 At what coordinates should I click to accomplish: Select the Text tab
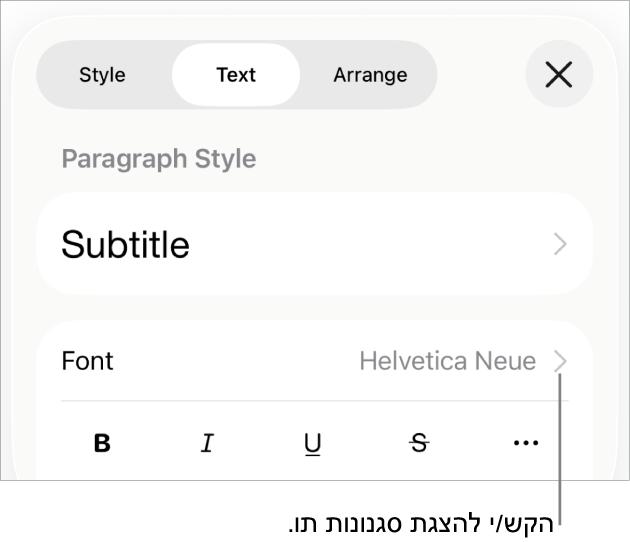click(x=236, y=75)
